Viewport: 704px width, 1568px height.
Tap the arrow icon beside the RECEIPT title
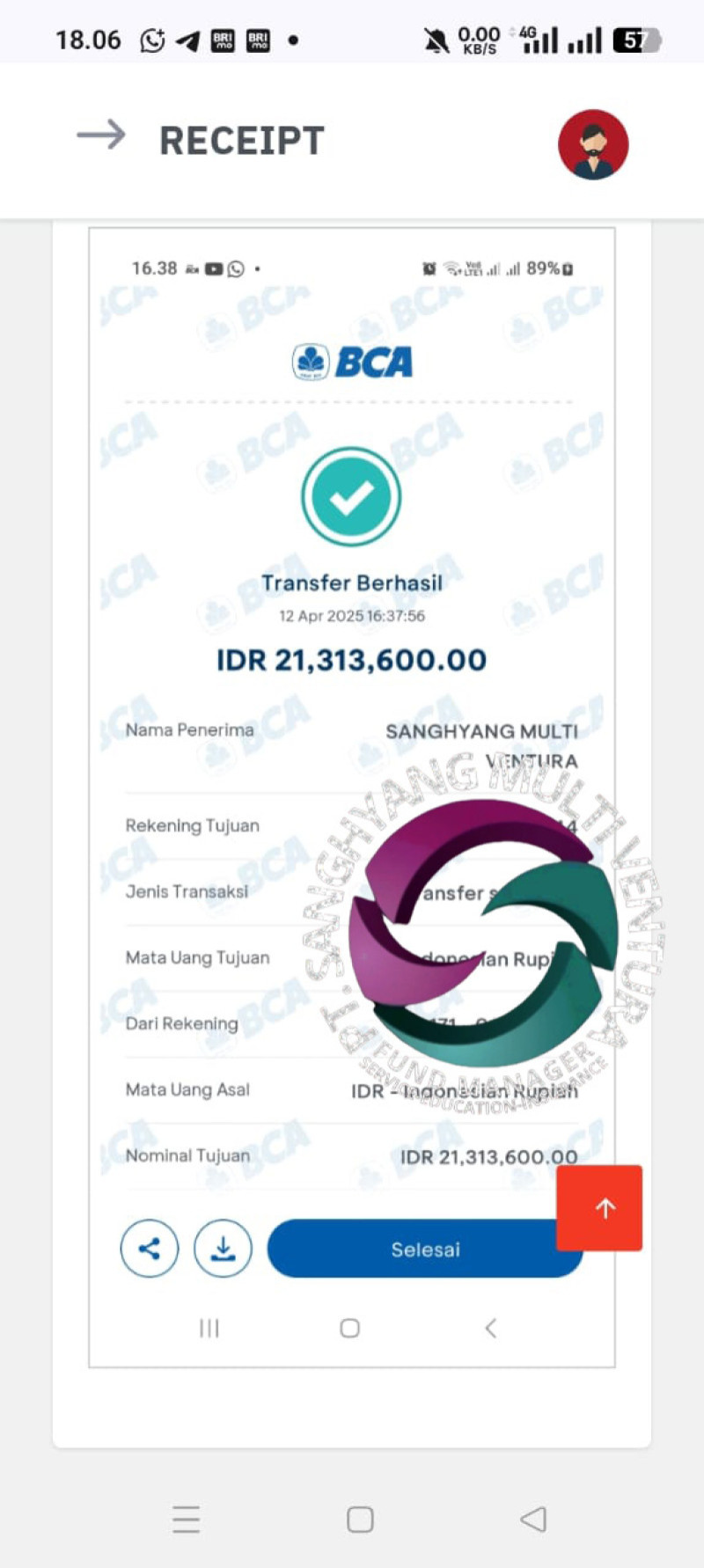tap(101, 136)
